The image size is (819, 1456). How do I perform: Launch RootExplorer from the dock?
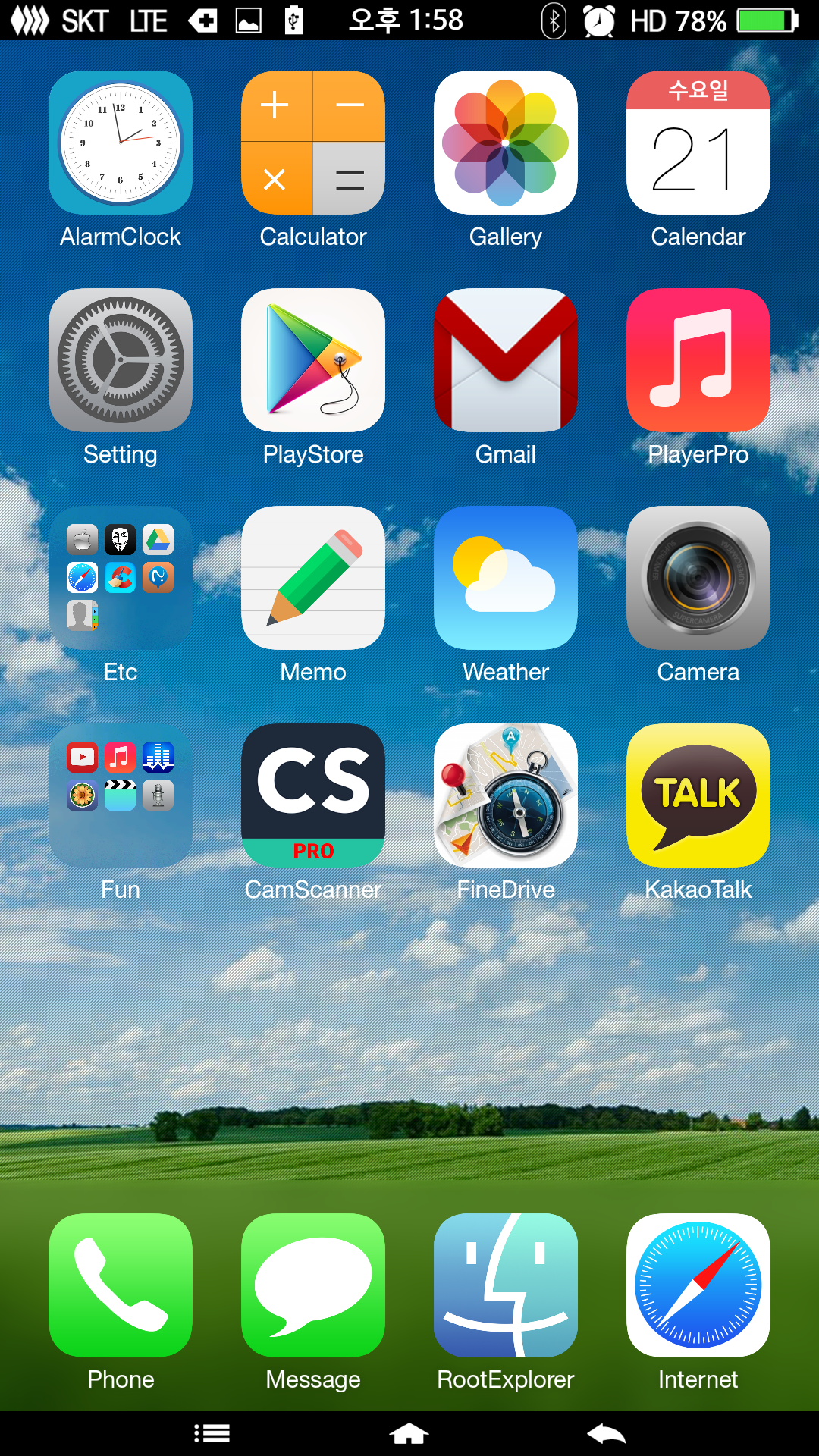(506, 1285)
